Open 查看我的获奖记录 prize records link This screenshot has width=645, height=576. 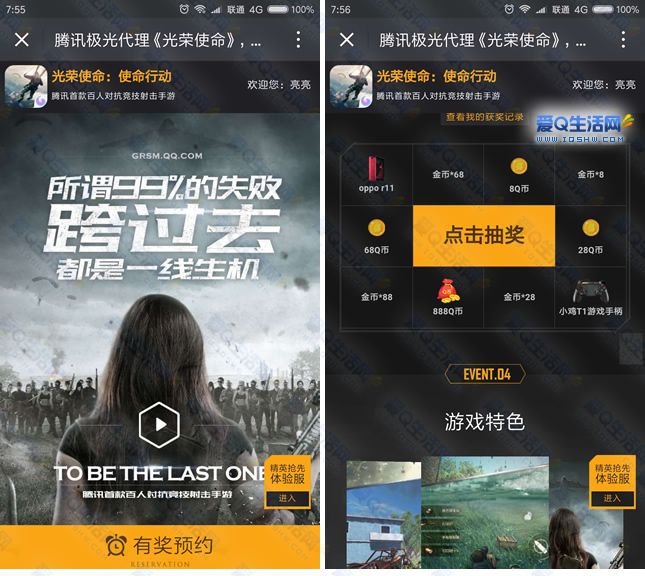click(484, 118)
